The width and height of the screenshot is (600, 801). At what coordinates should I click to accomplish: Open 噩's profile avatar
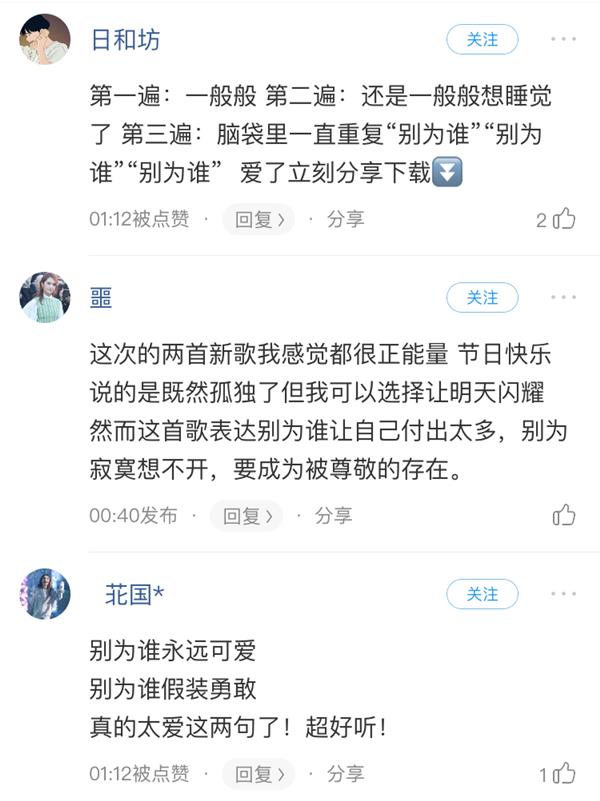coord(45,297)
